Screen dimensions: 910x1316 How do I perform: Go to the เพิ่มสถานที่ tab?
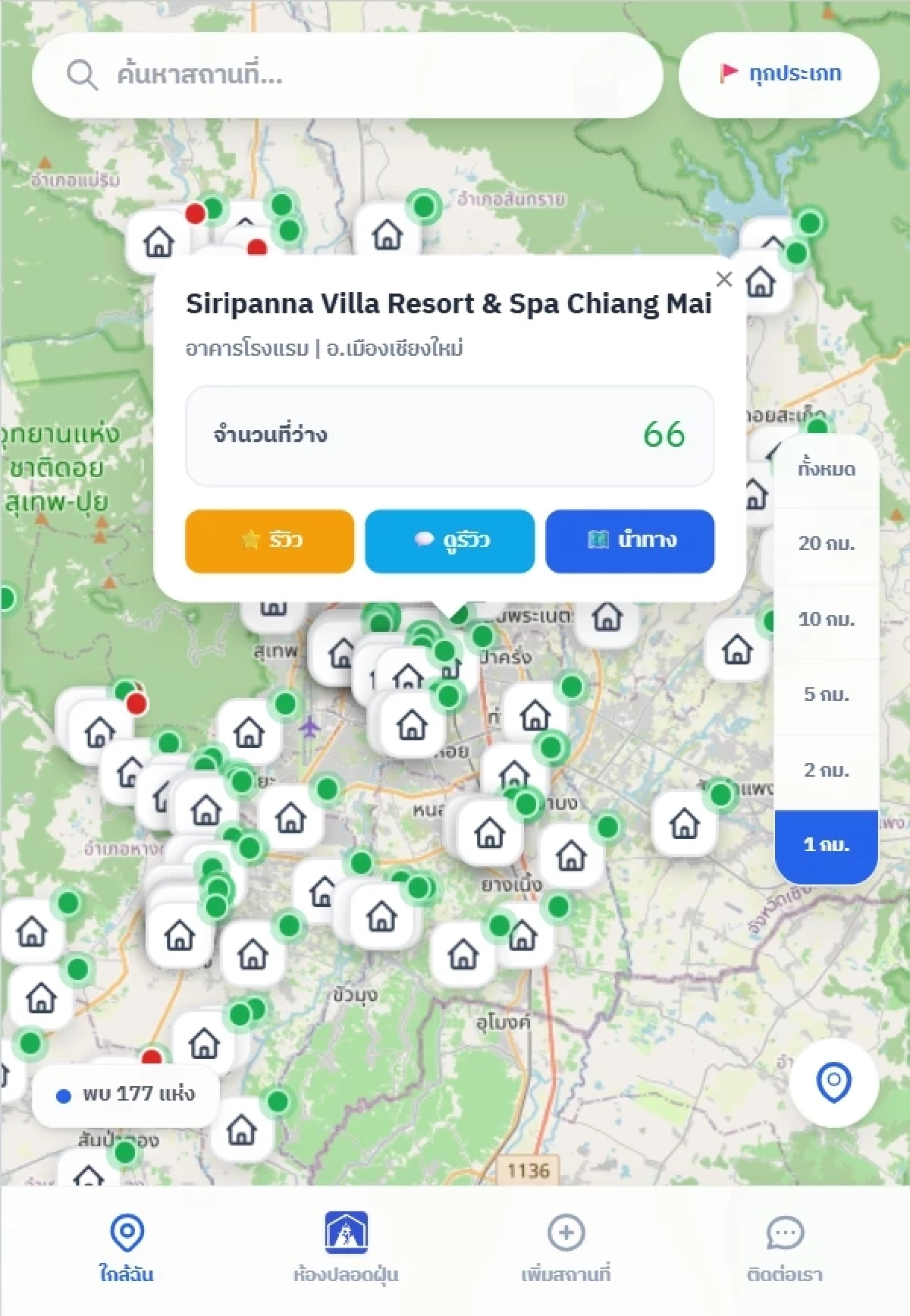coord(566,1249)
